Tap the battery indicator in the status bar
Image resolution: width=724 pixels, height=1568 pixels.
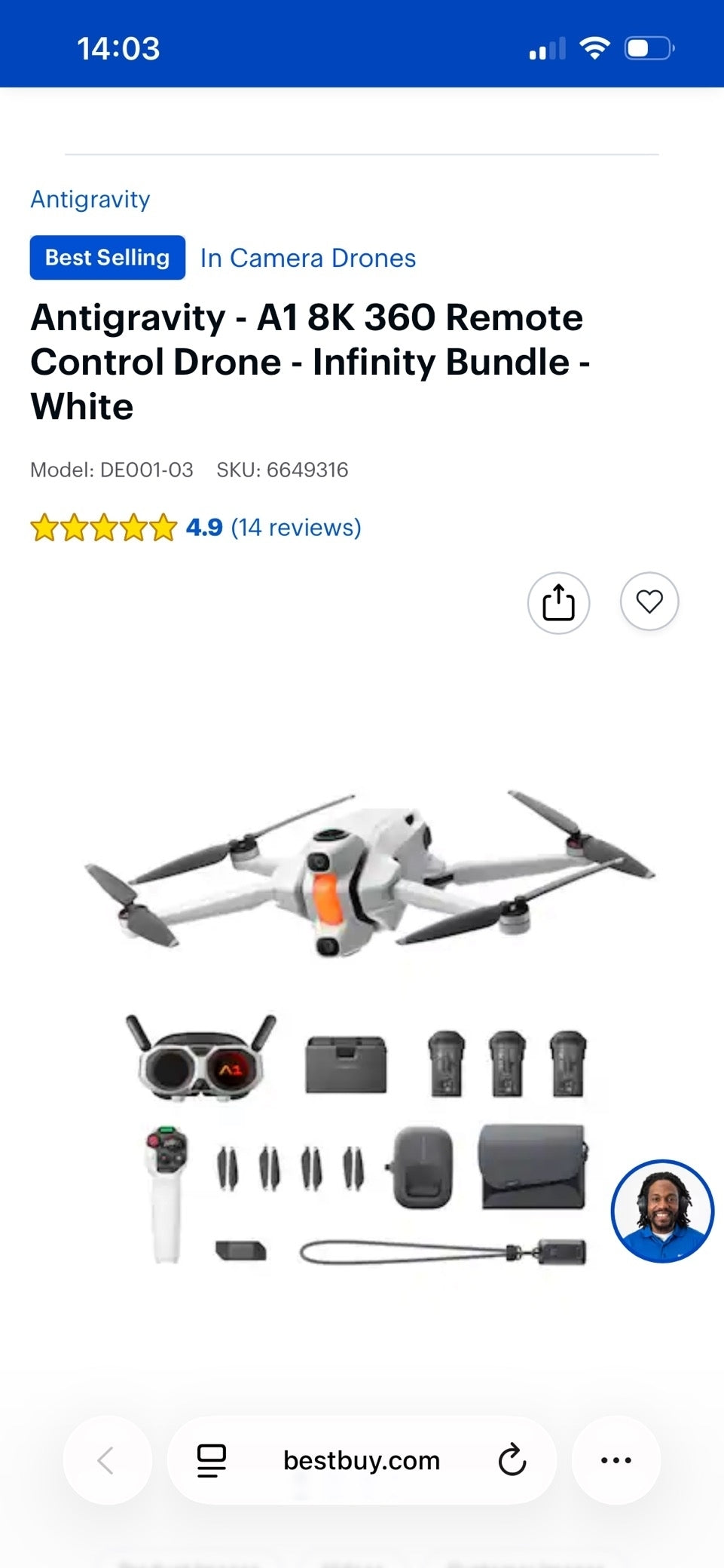point(648,47)
